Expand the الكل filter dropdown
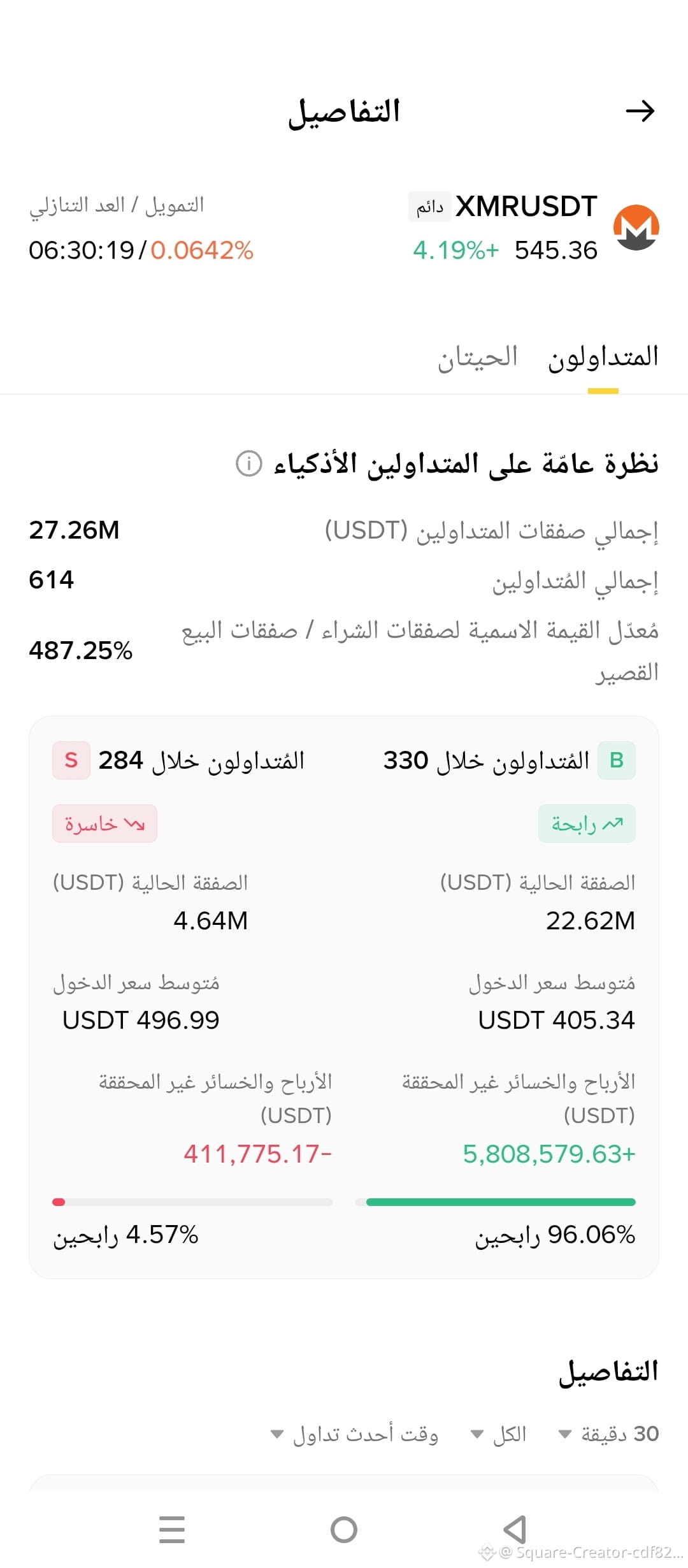 click(498, 1434)
